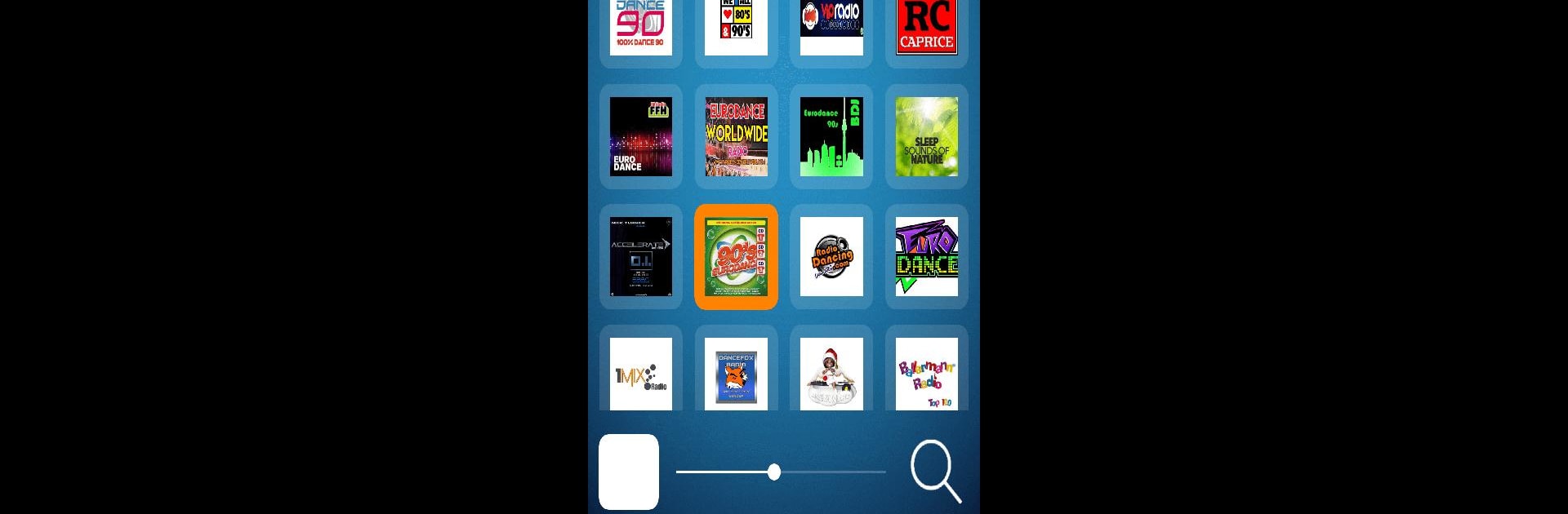
Task: Choose the FFH Euro Dance station
Action: [640, 136]
